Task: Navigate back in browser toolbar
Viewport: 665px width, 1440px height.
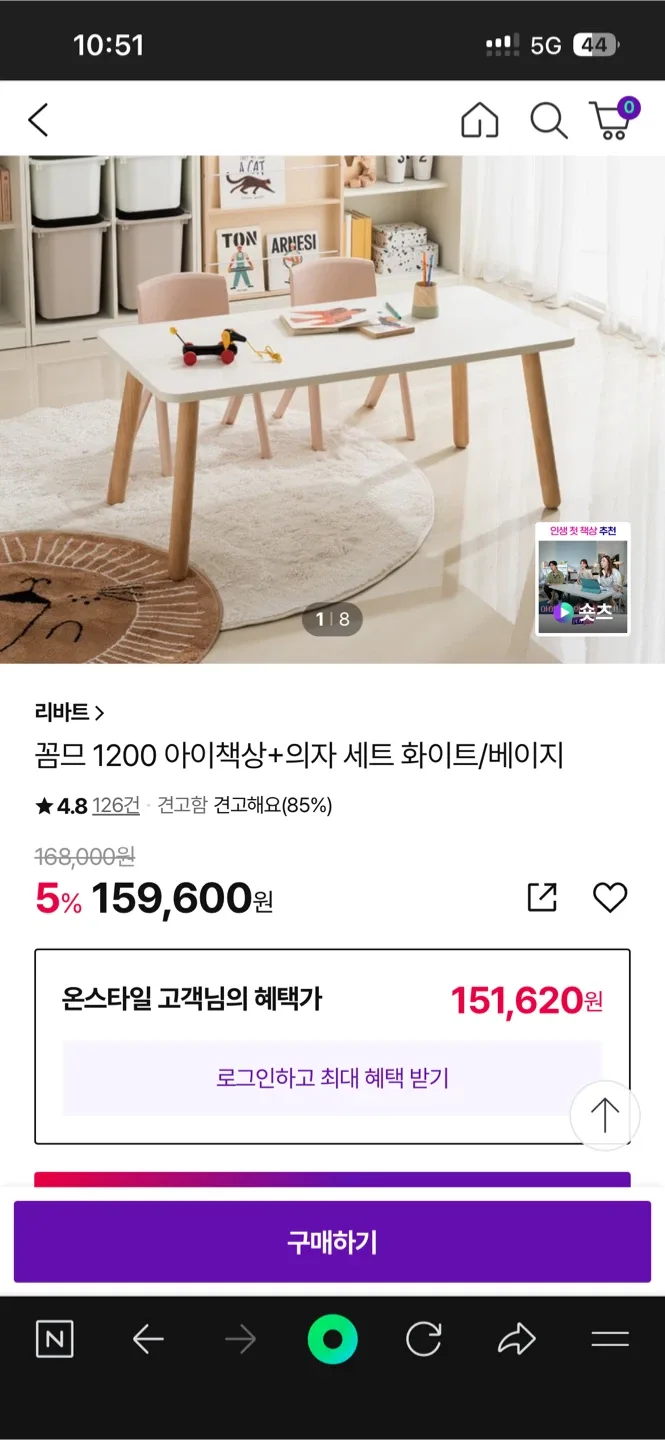Action: pos(148,1339)
